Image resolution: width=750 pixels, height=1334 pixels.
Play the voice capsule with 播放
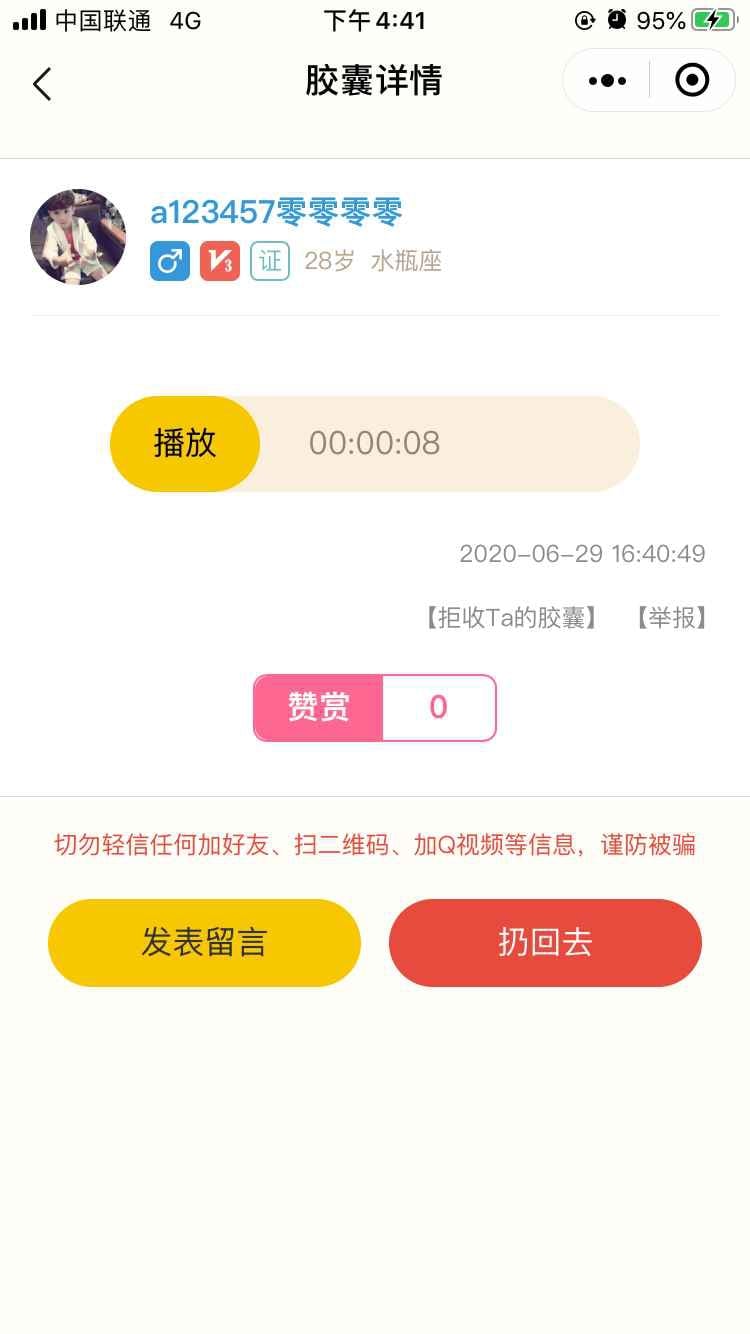point(185,443)
